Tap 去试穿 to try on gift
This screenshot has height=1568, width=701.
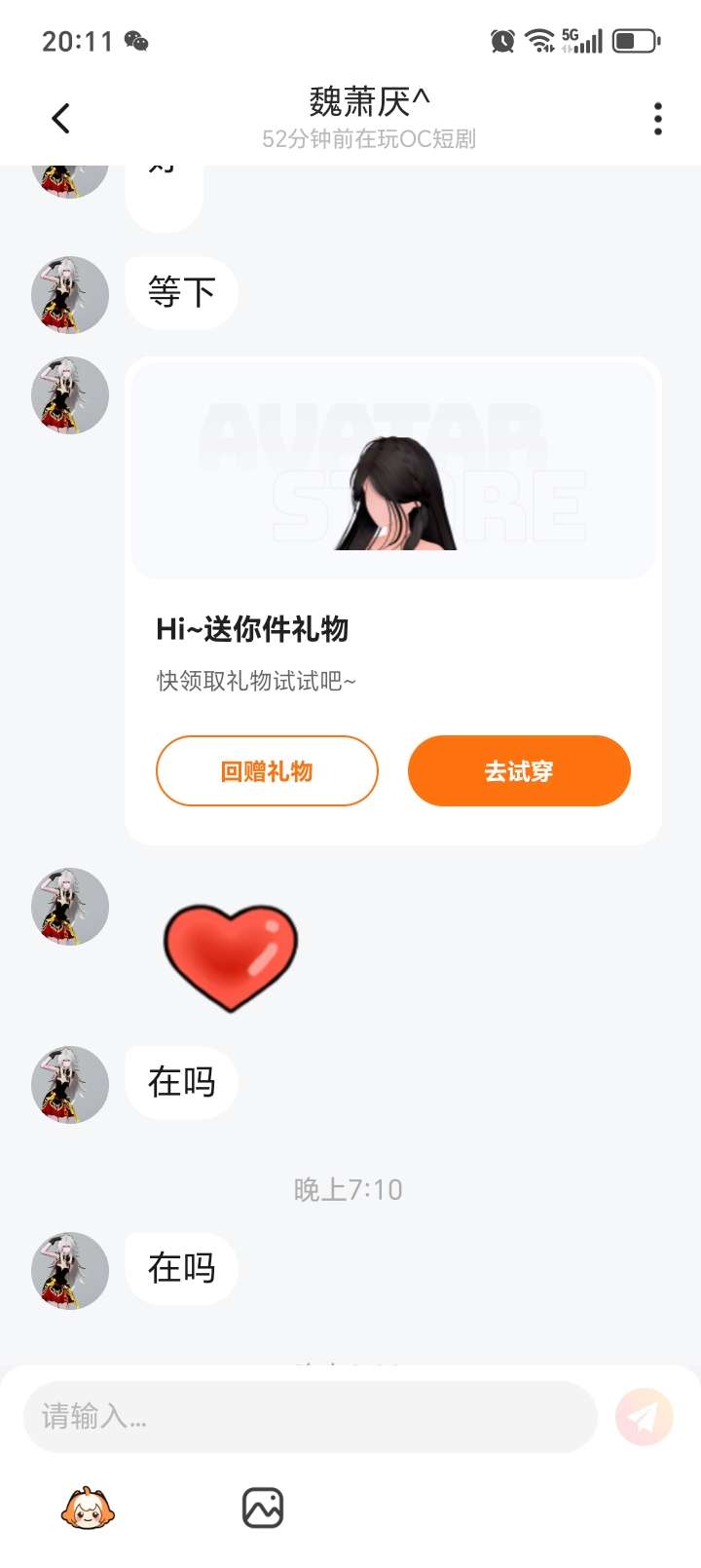519,771
